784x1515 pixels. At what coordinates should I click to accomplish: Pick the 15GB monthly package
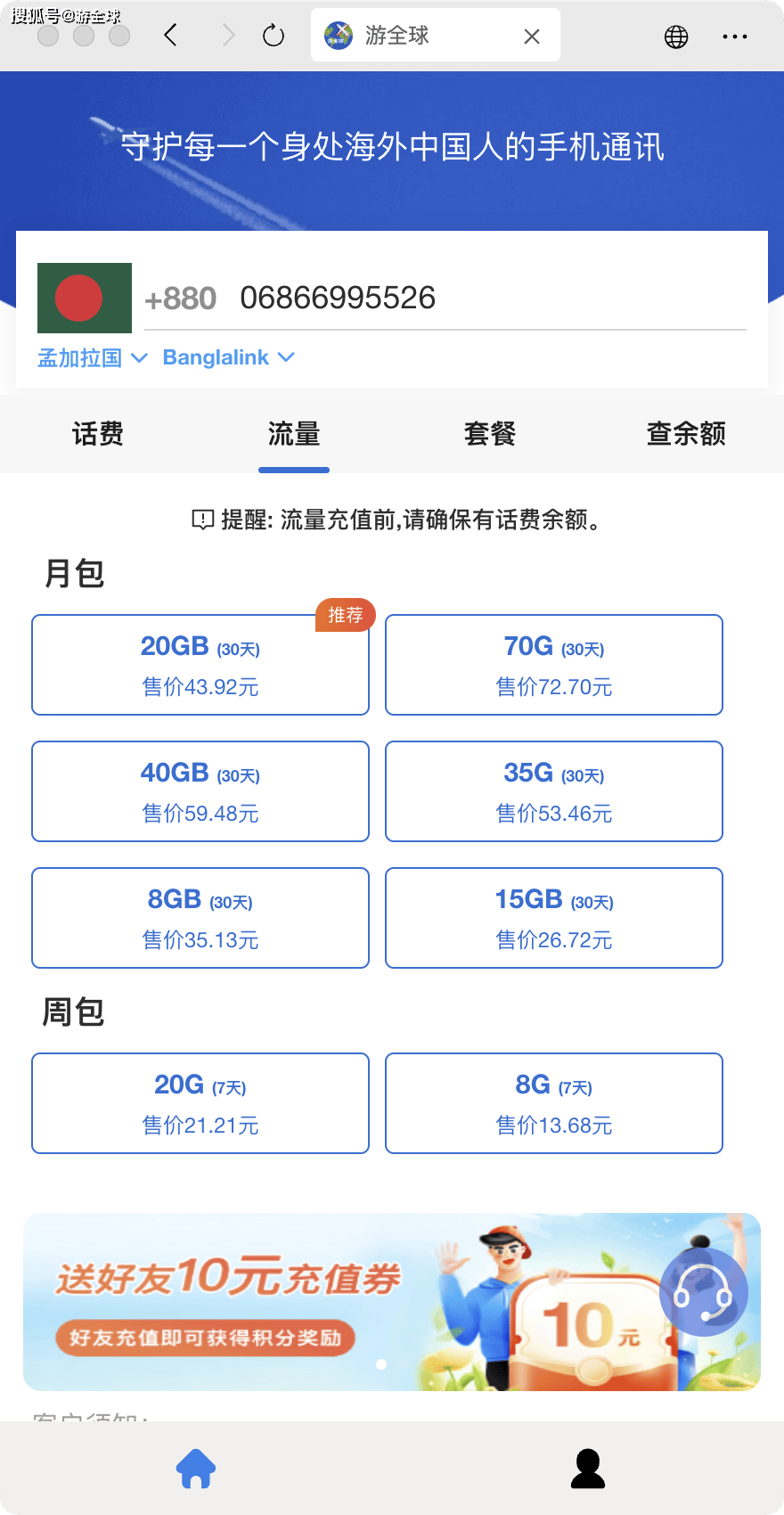553,918
